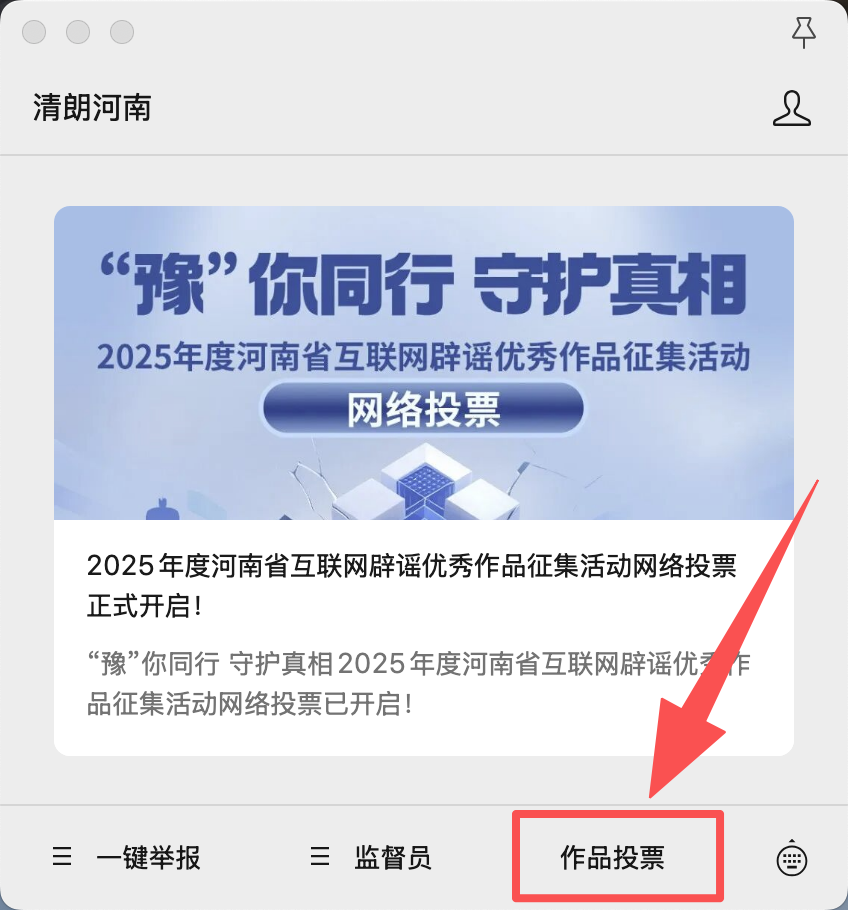Switch to keyboard input

(791, 858)
